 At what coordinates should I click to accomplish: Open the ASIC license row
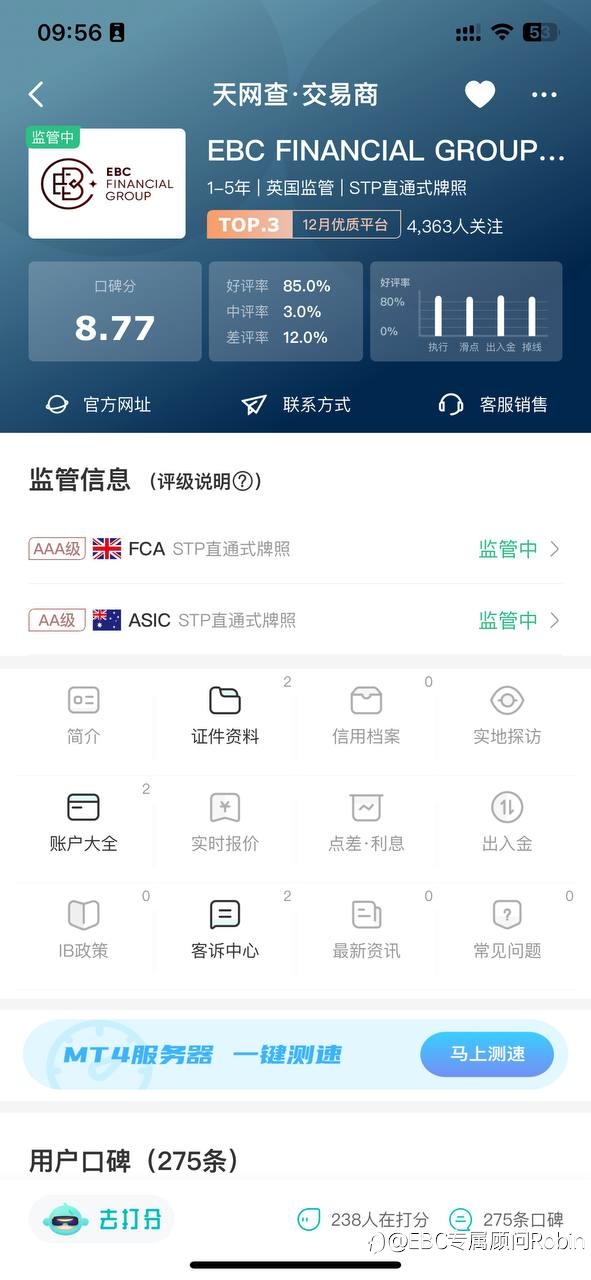295,620
